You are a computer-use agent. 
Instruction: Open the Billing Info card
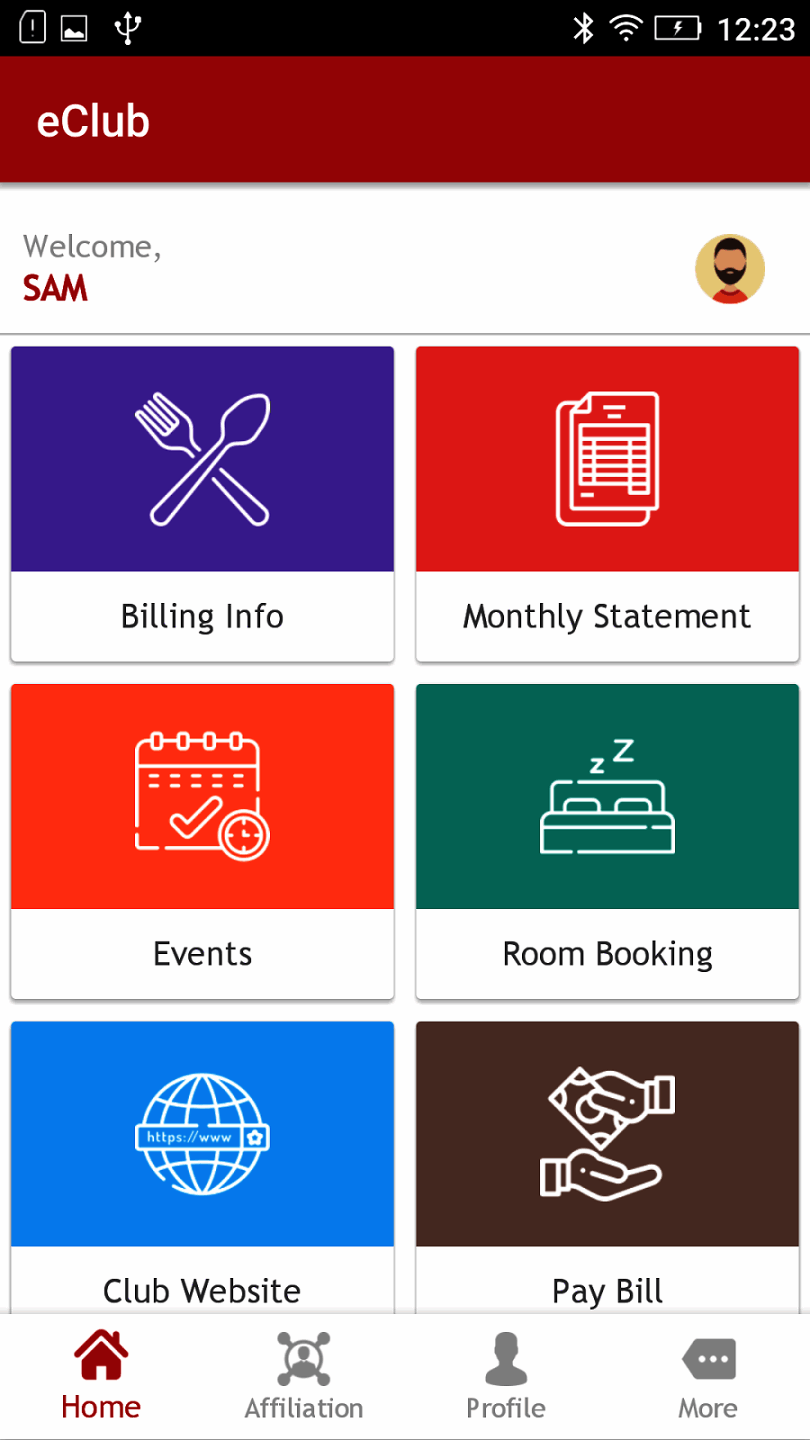point(202,503)
